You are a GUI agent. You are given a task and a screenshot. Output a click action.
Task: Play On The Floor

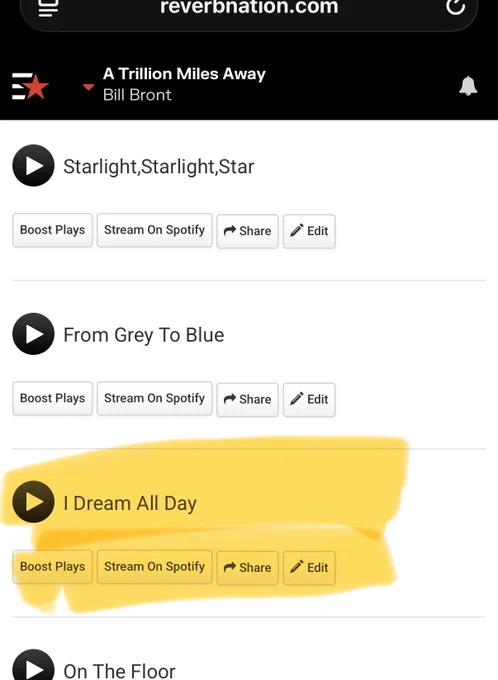click(x=33, y=666)
